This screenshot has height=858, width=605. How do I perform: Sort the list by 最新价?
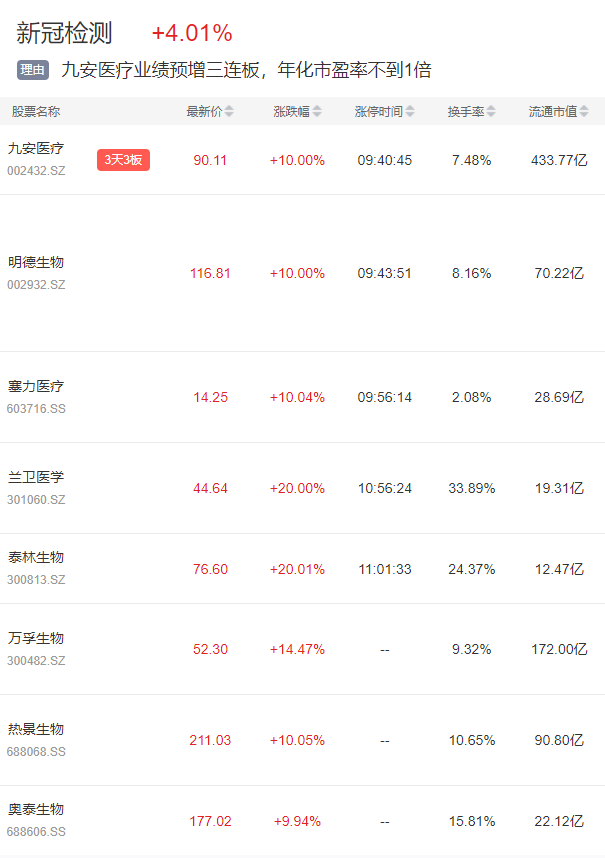click(x=210, y=112)
